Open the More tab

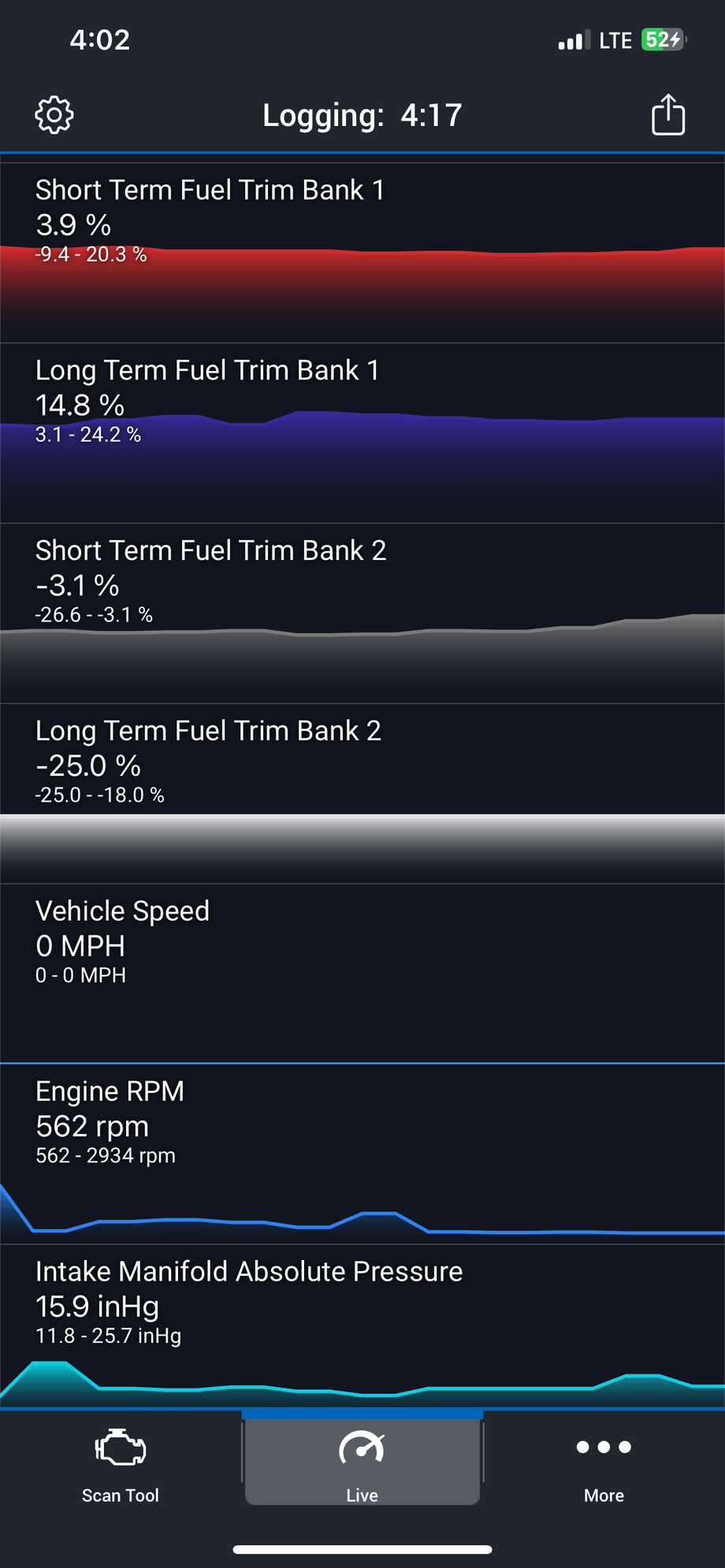point(604,1462)
